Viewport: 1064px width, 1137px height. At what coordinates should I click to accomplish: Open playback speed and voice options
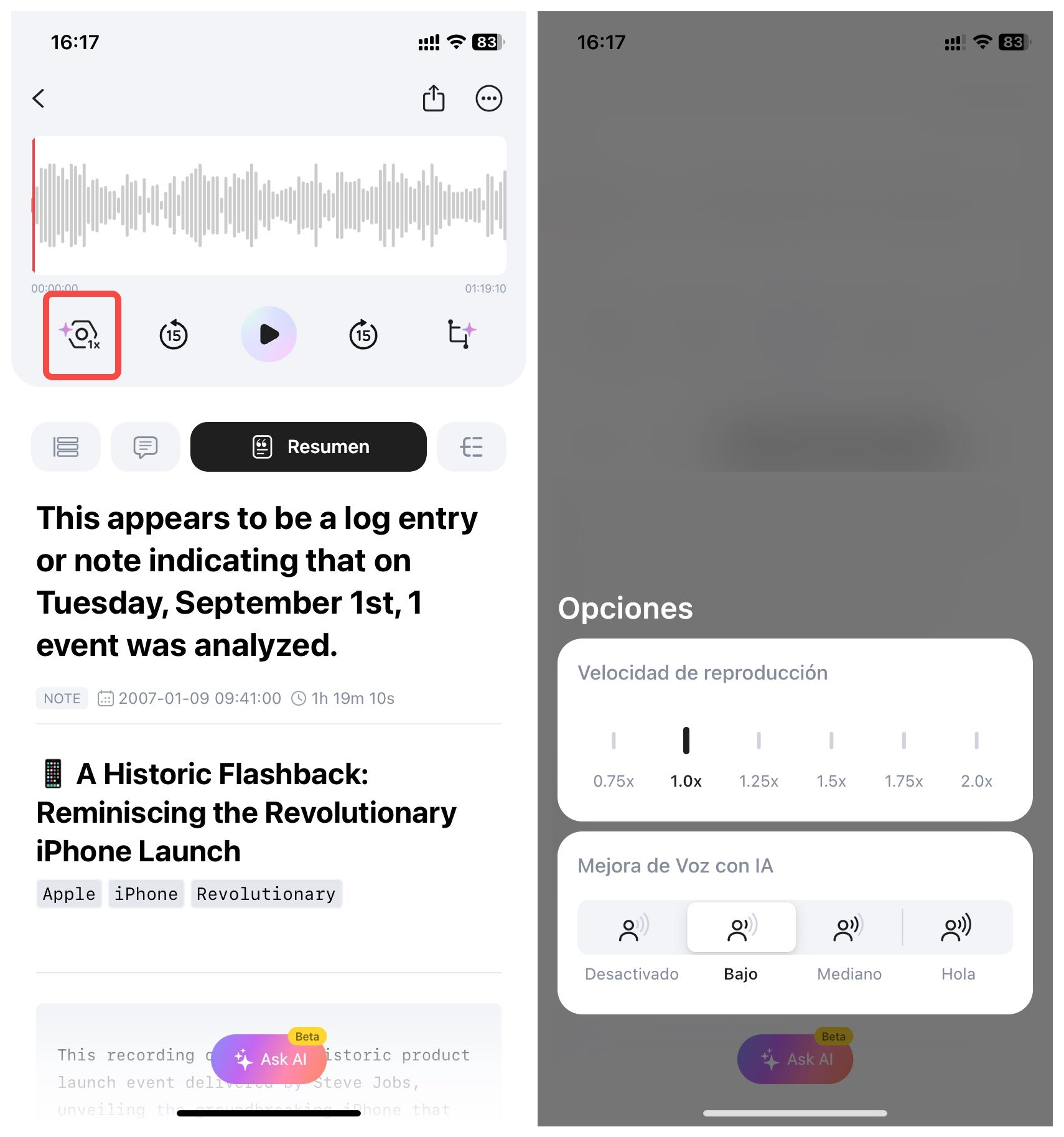pyautogui.click(x=81, y=335)
